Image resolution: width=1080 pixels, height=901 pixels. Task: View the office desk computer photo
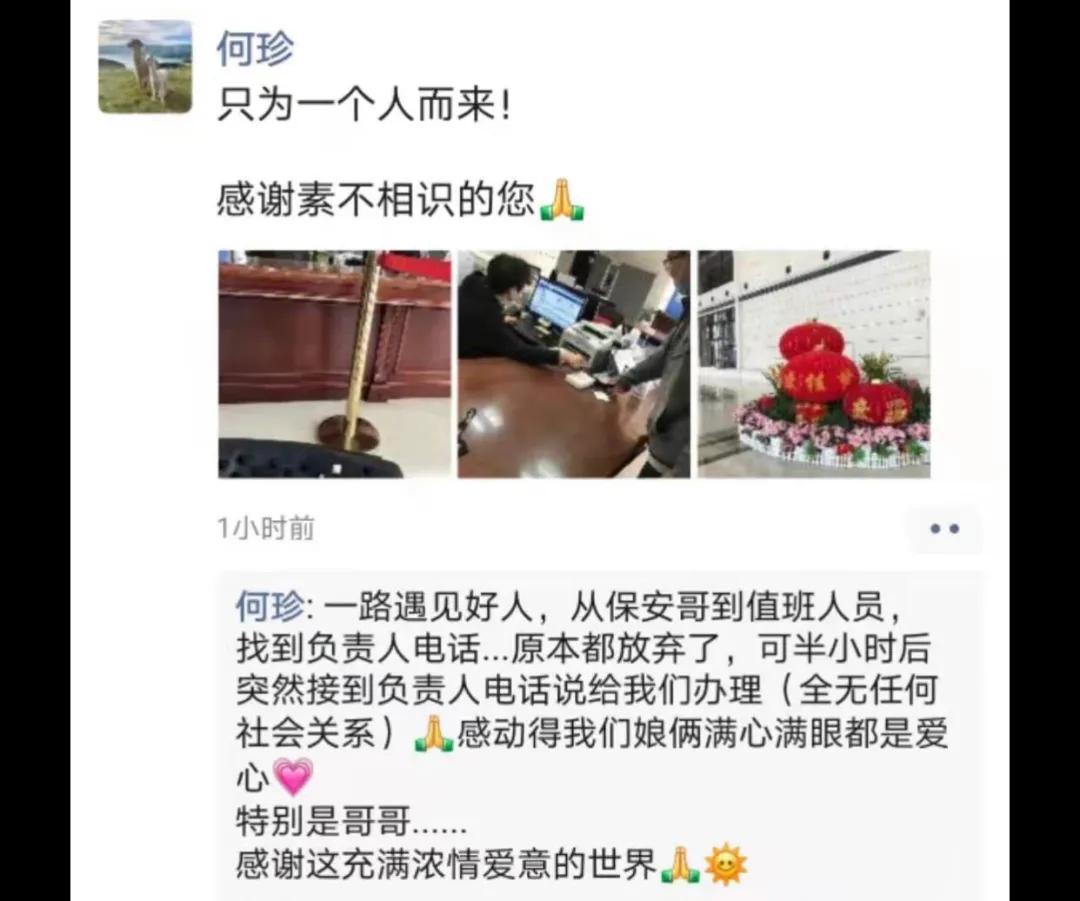coord(573,364)
